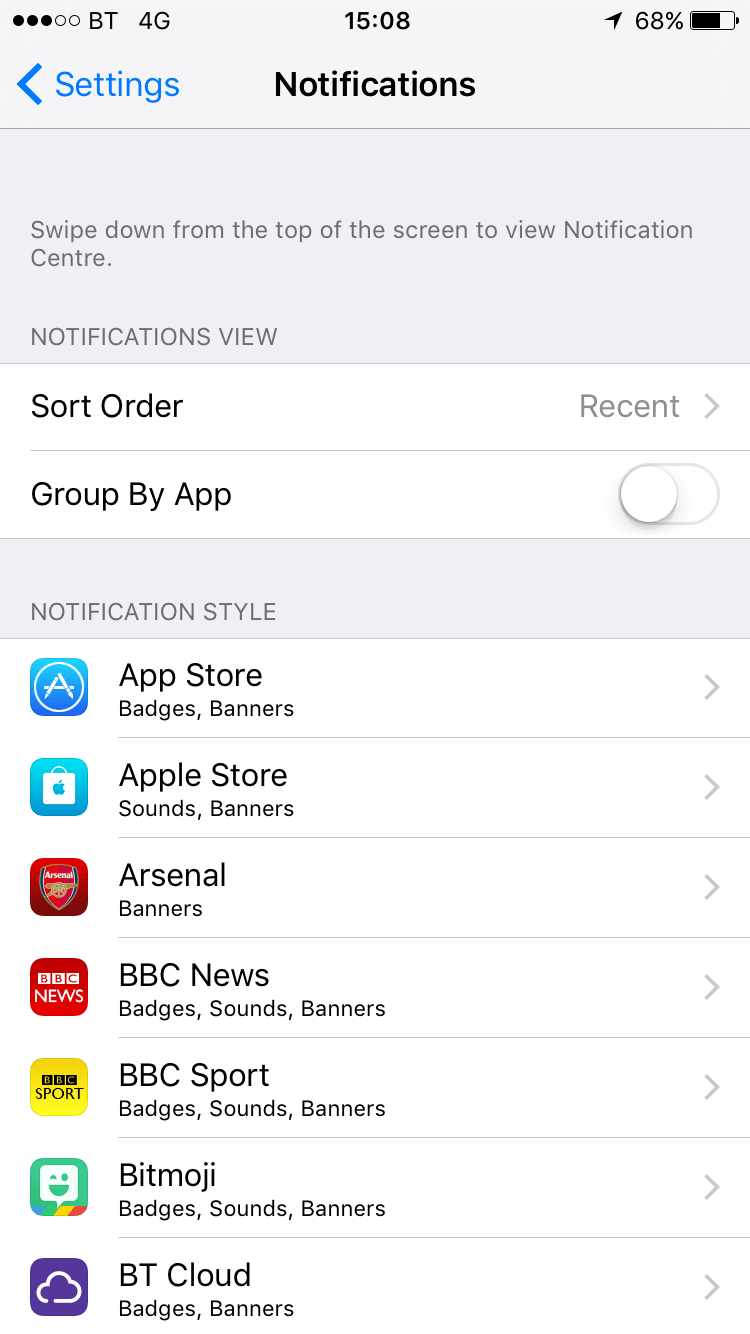Open the App Store notification settings icon
750x1334 pixels.
pos(59,687)
